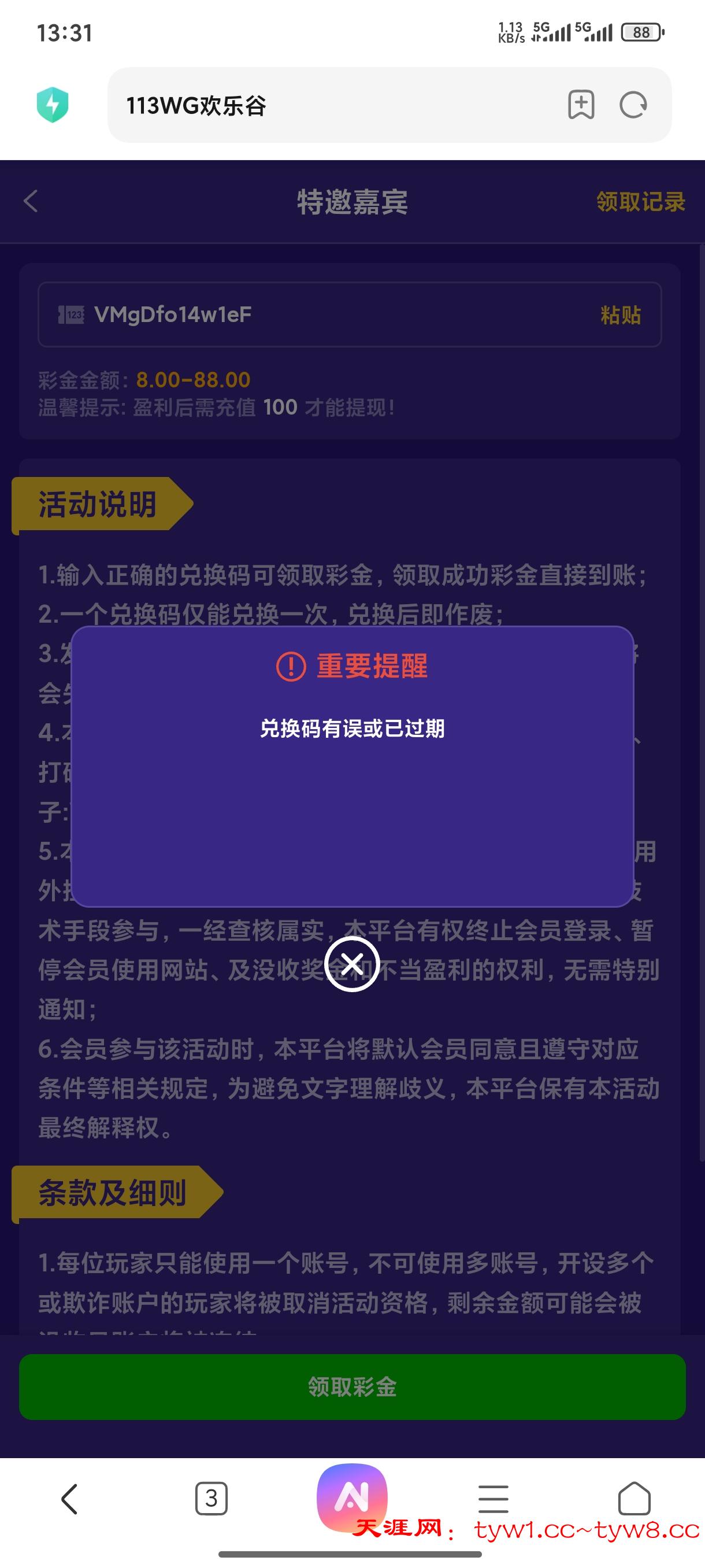
Task: Close the 重要提醒 popup
Action: (x=352, y=964)
